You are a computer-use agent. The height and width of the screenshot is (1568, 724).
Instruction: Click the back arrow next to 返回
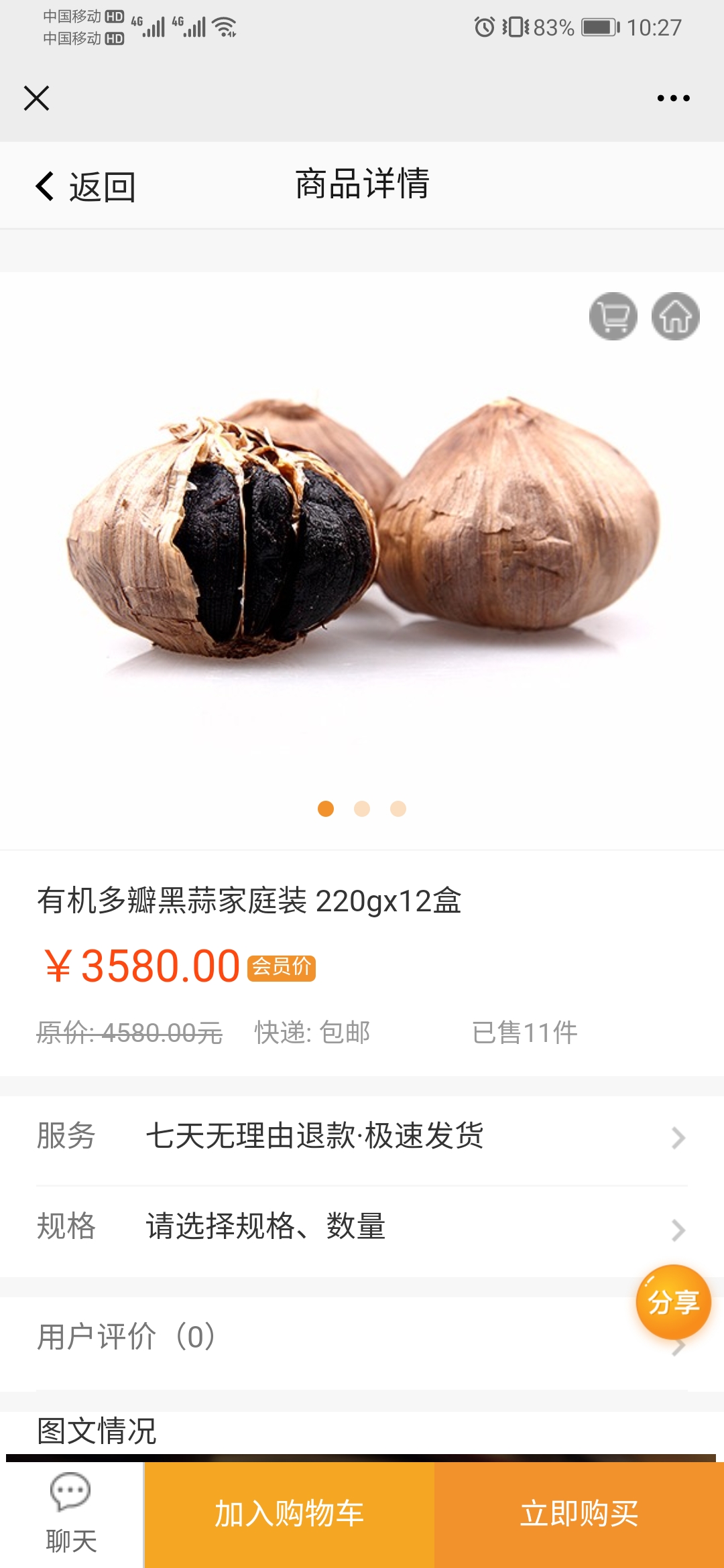click(x=44, y=186)
